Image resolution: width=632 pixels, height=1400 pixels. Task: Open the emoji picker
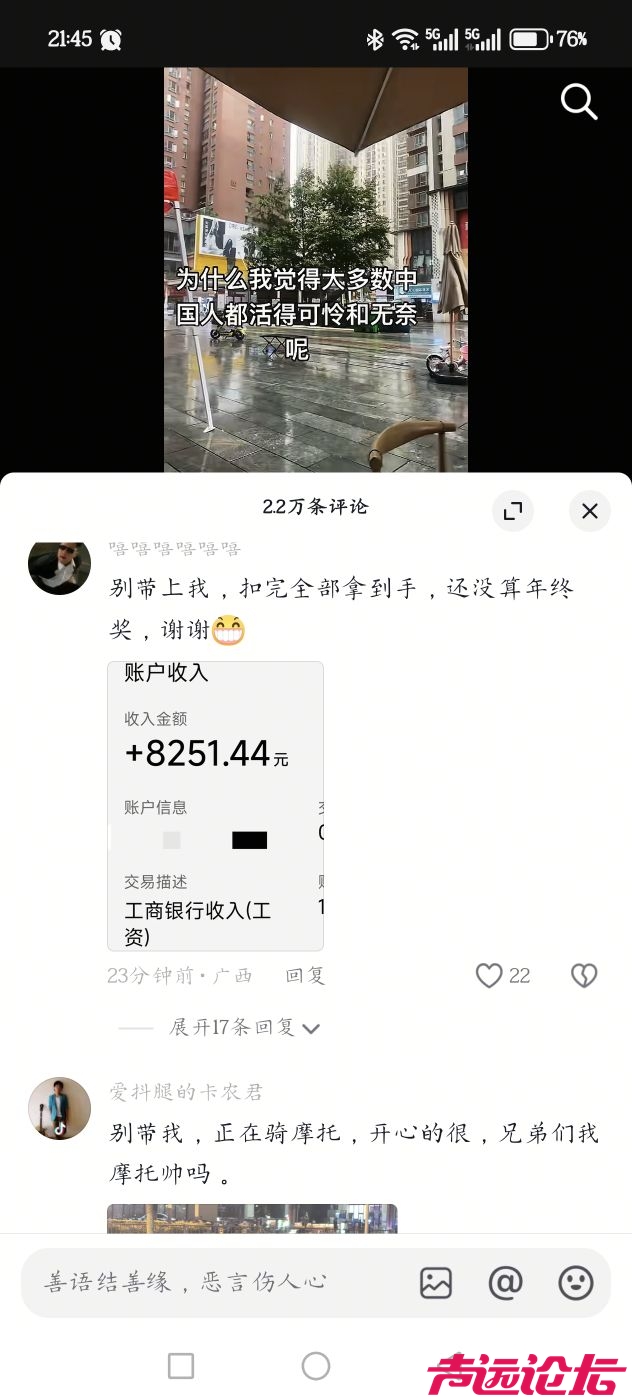click(576, 1283)
